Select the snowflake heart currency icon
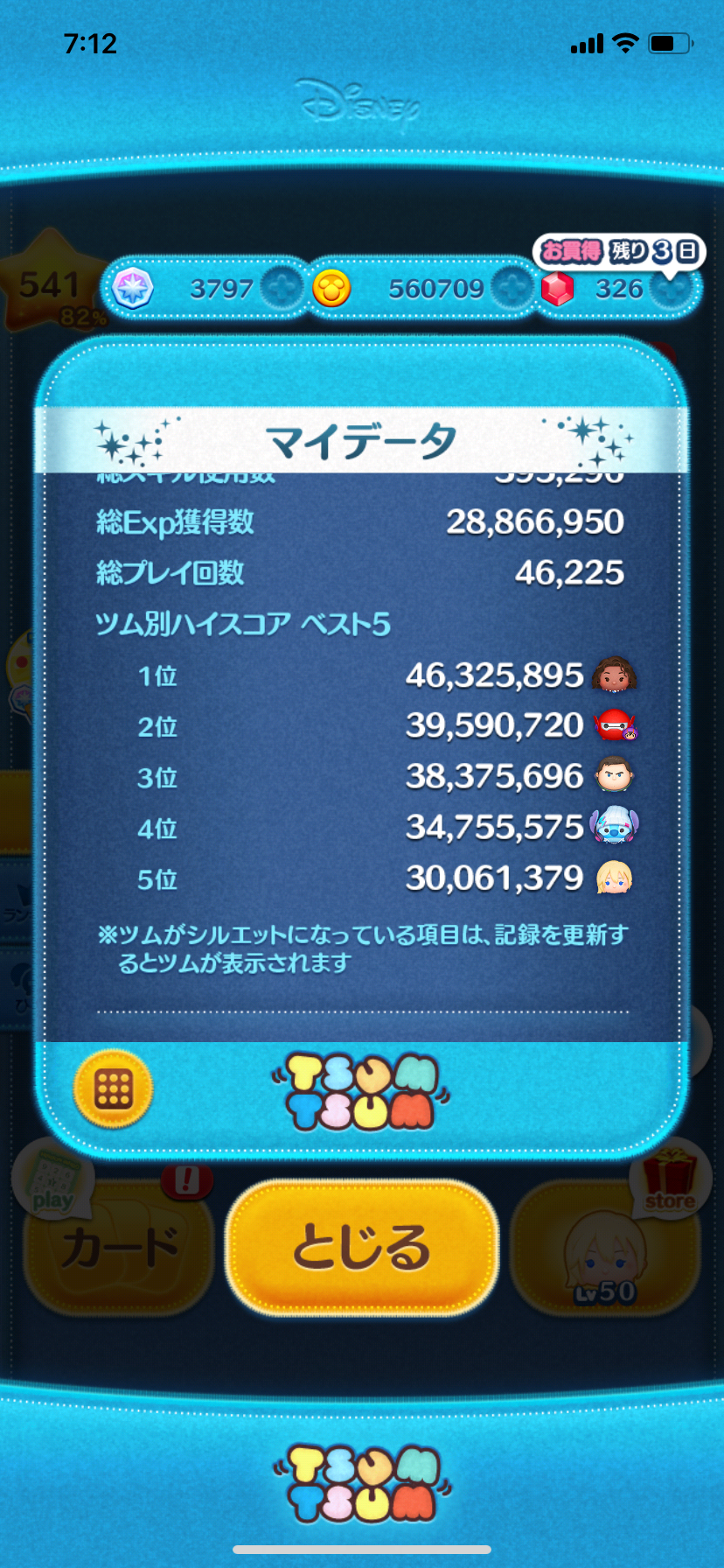The width and height of the screenshot is (724, 1568). [x=134, y=289]
